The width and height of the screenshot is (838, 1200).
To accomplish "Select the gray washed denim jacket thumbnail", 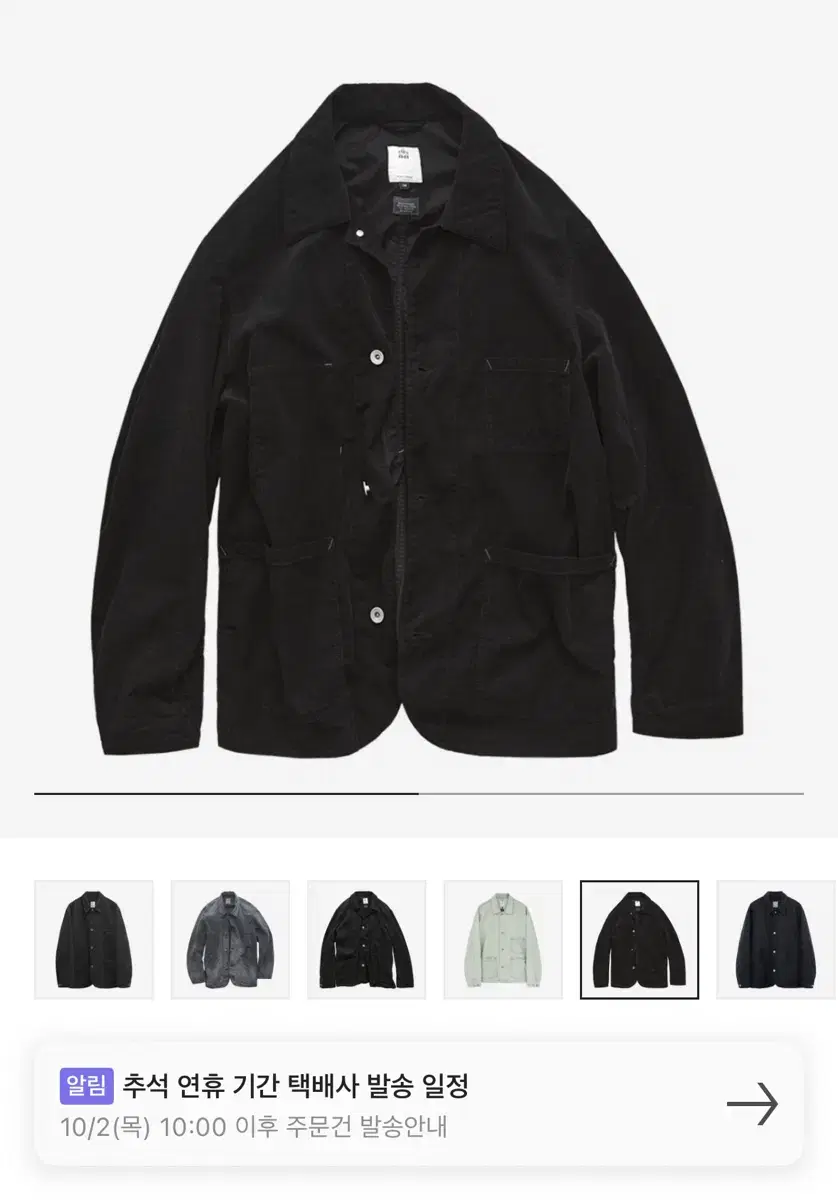I will 228,940.
